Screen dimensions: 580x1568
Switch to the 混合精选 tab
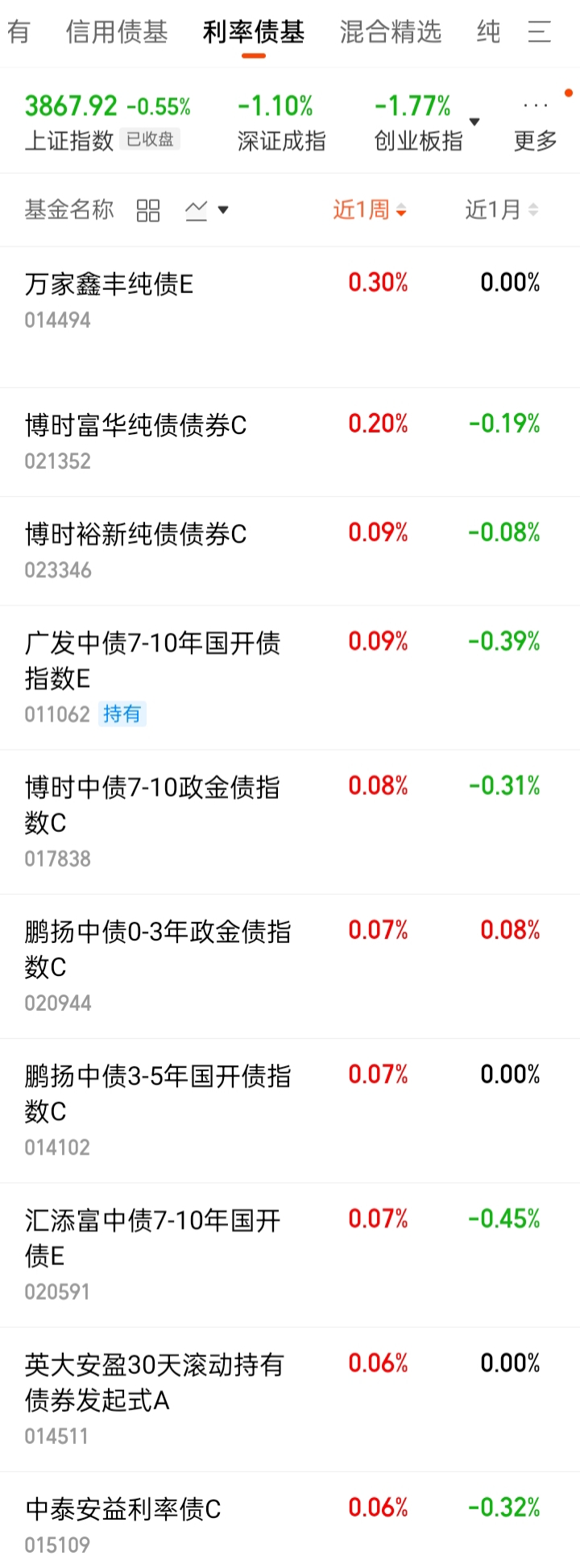coord(391,32)
